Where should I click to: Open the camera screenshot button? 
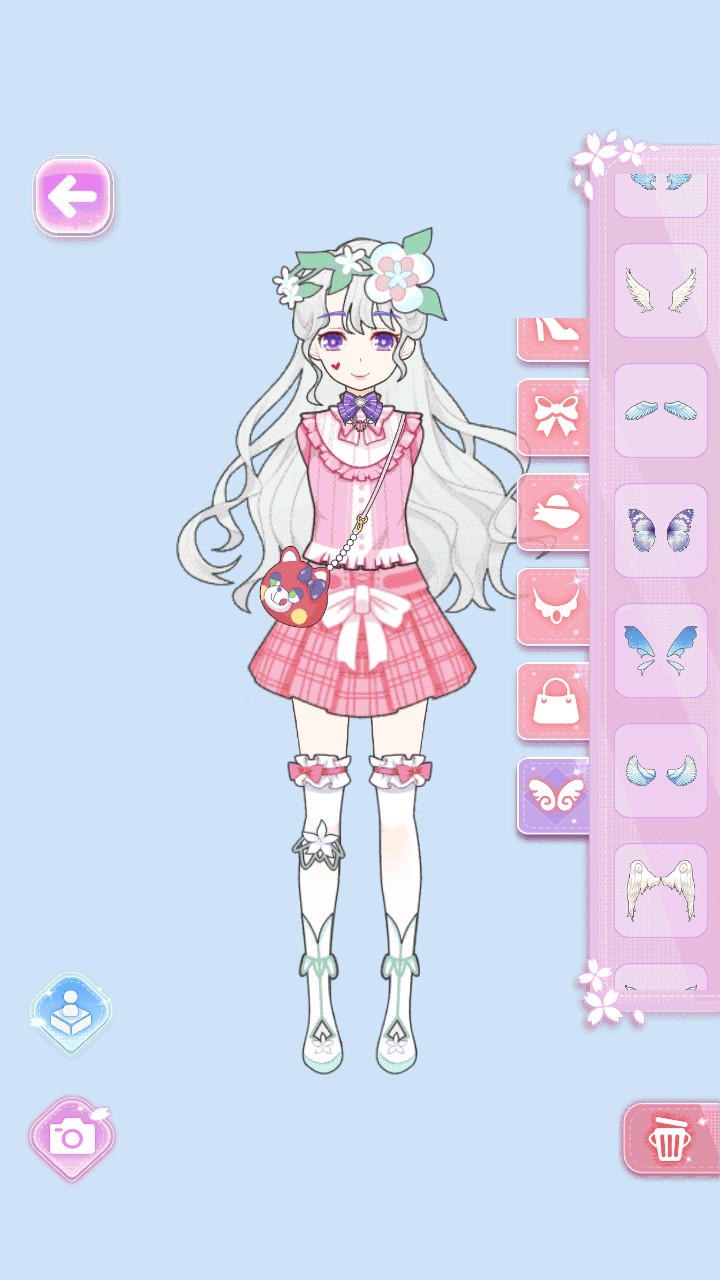pyautogui.click(x=72, y=1137)
